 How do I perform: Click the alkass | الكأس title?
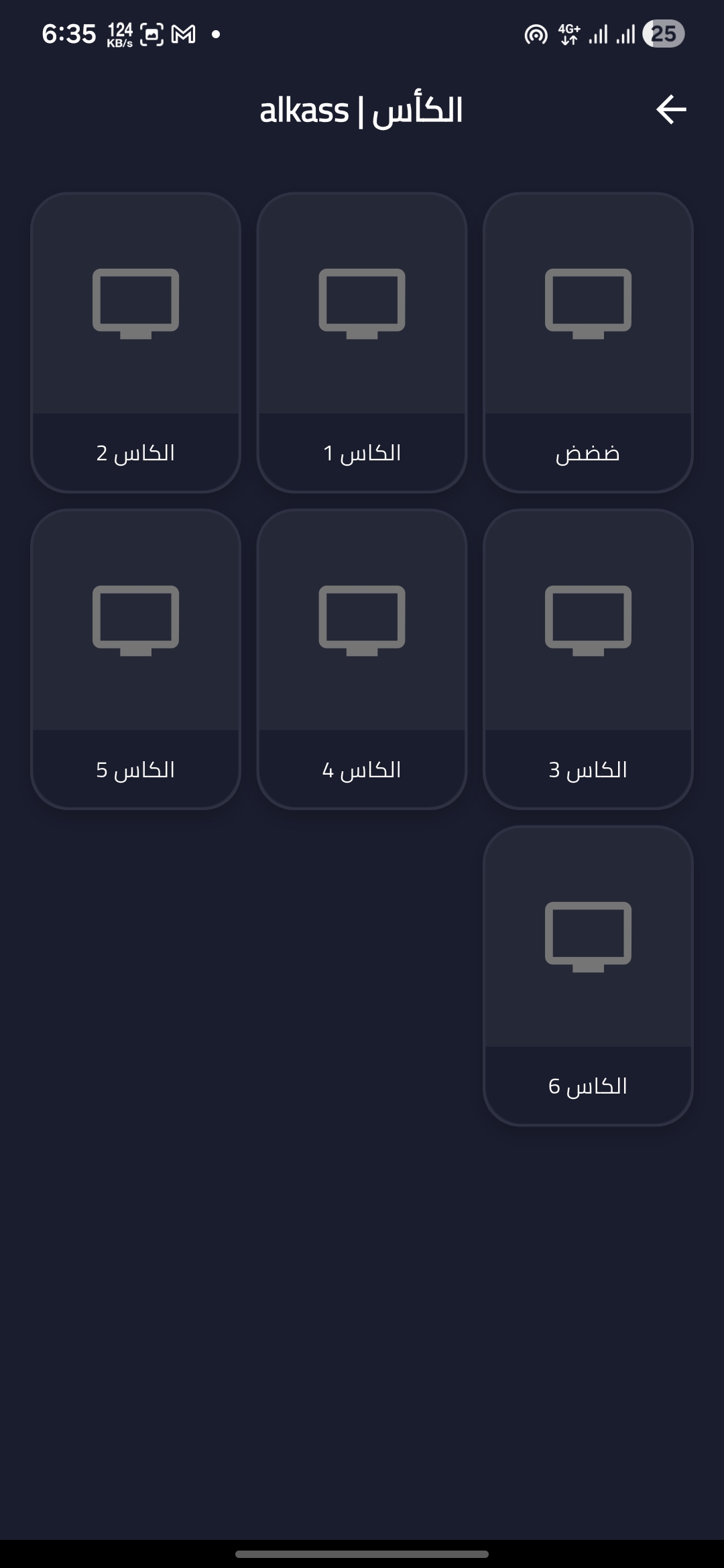(361, 110)
